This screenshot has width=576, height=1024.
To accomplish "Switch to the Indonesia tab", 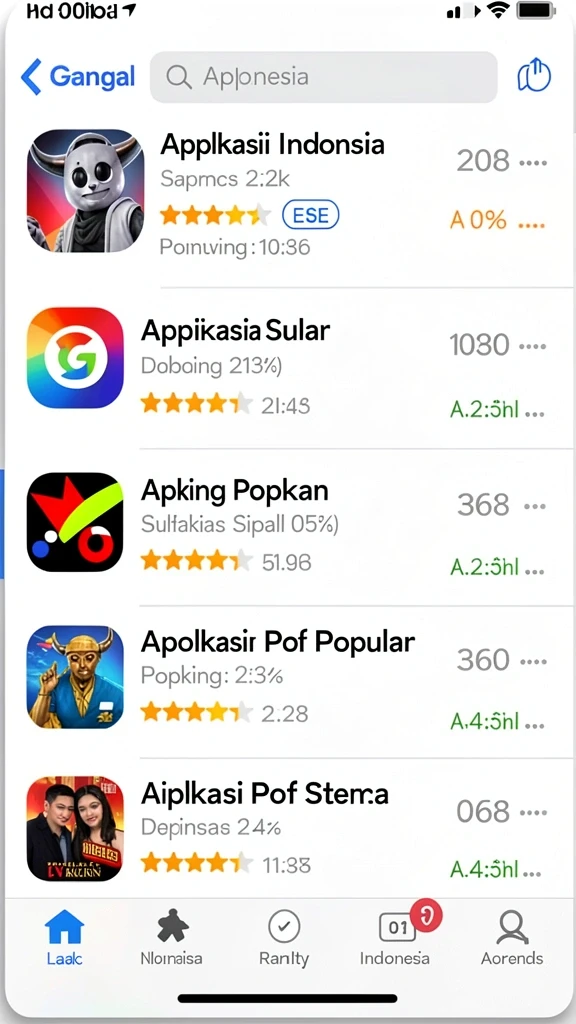I will click(x=395, y=938).
